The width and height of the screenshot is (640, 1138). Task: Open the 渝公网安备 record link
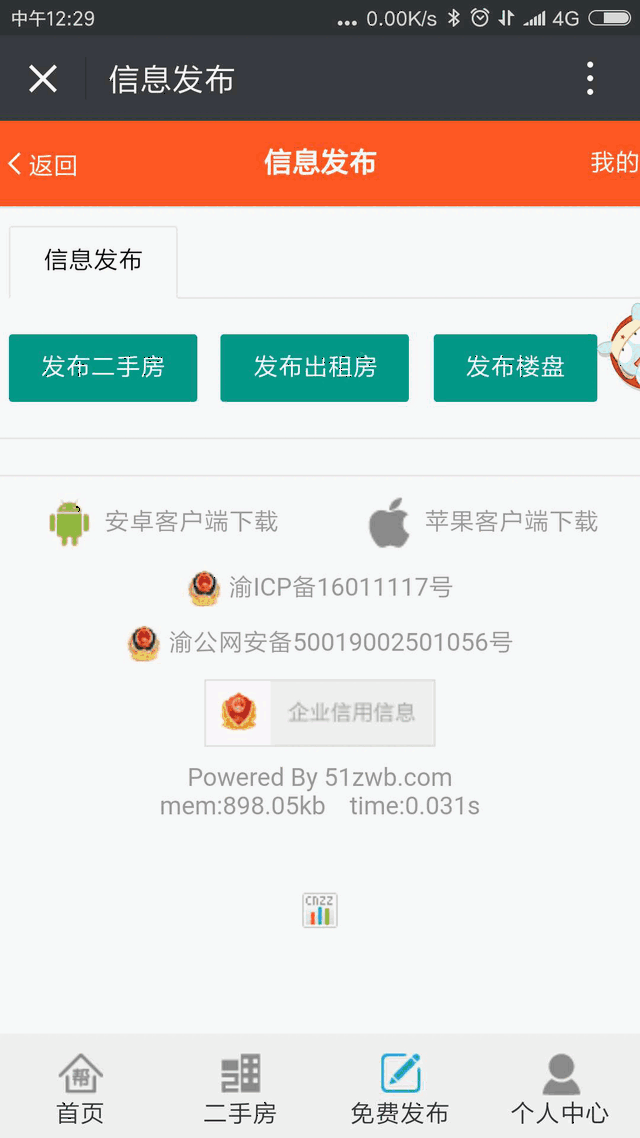(x=321, y=642)
